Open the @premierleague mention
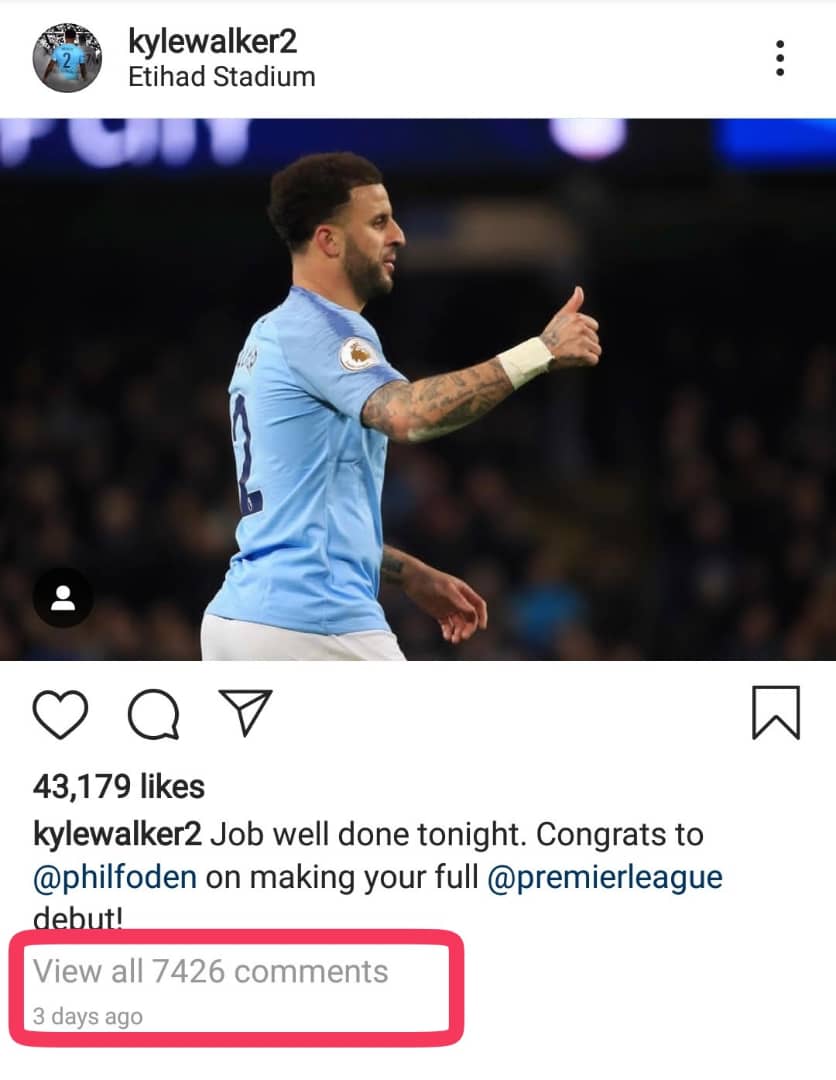Viewport: 836px width, 1080px height. click(604, 877)
